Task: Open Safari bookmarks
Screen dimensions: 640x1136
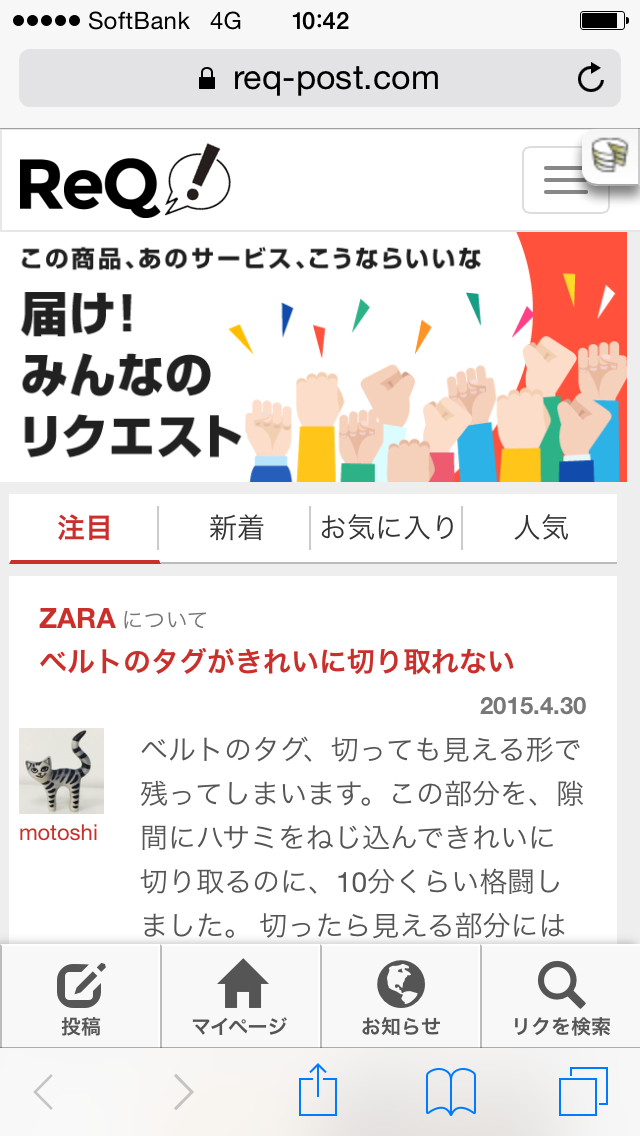Action: tap(450, 1091)
